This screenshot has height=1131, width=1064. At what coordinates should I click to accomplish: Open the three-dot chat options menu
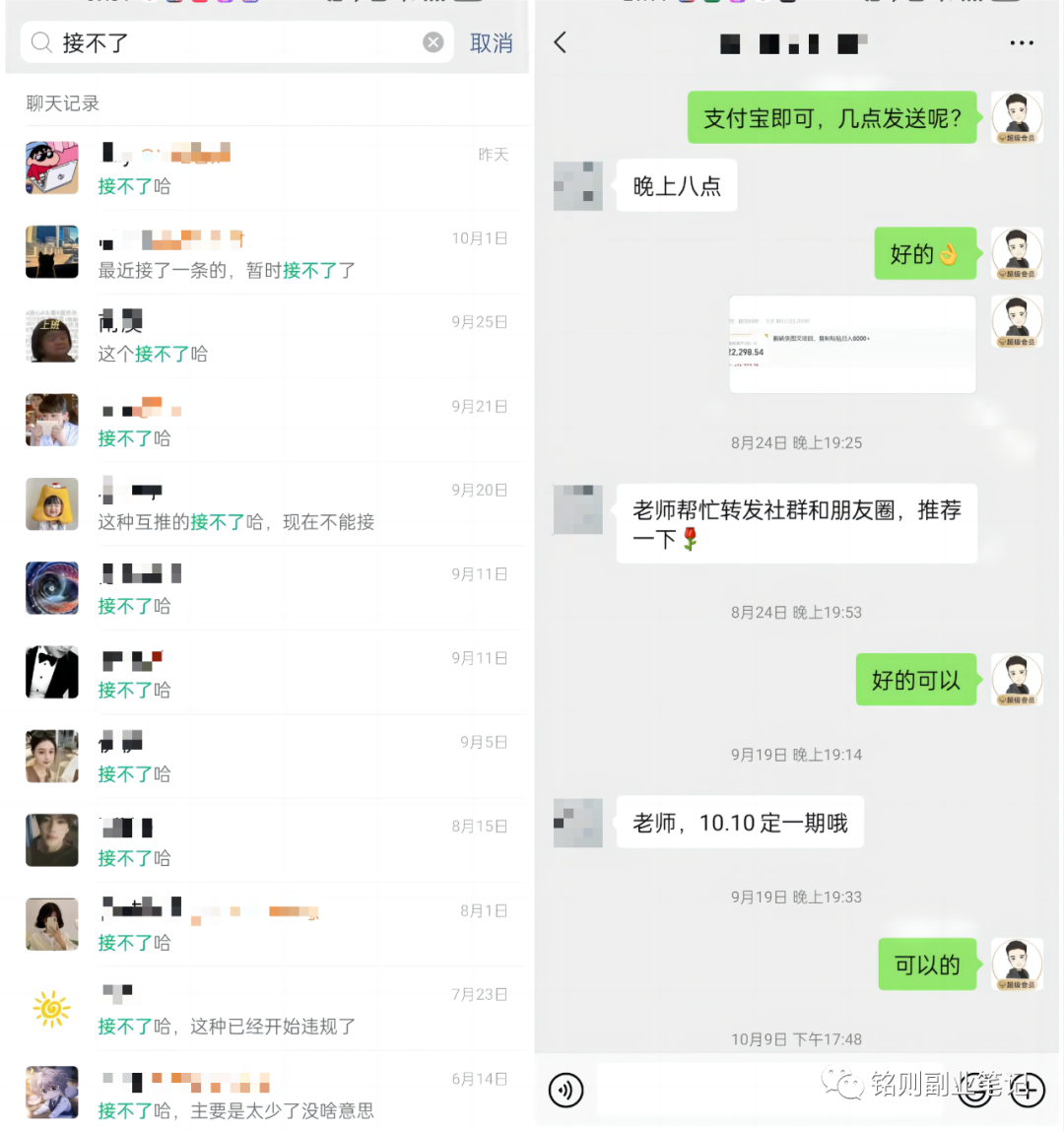[1021, 42]
